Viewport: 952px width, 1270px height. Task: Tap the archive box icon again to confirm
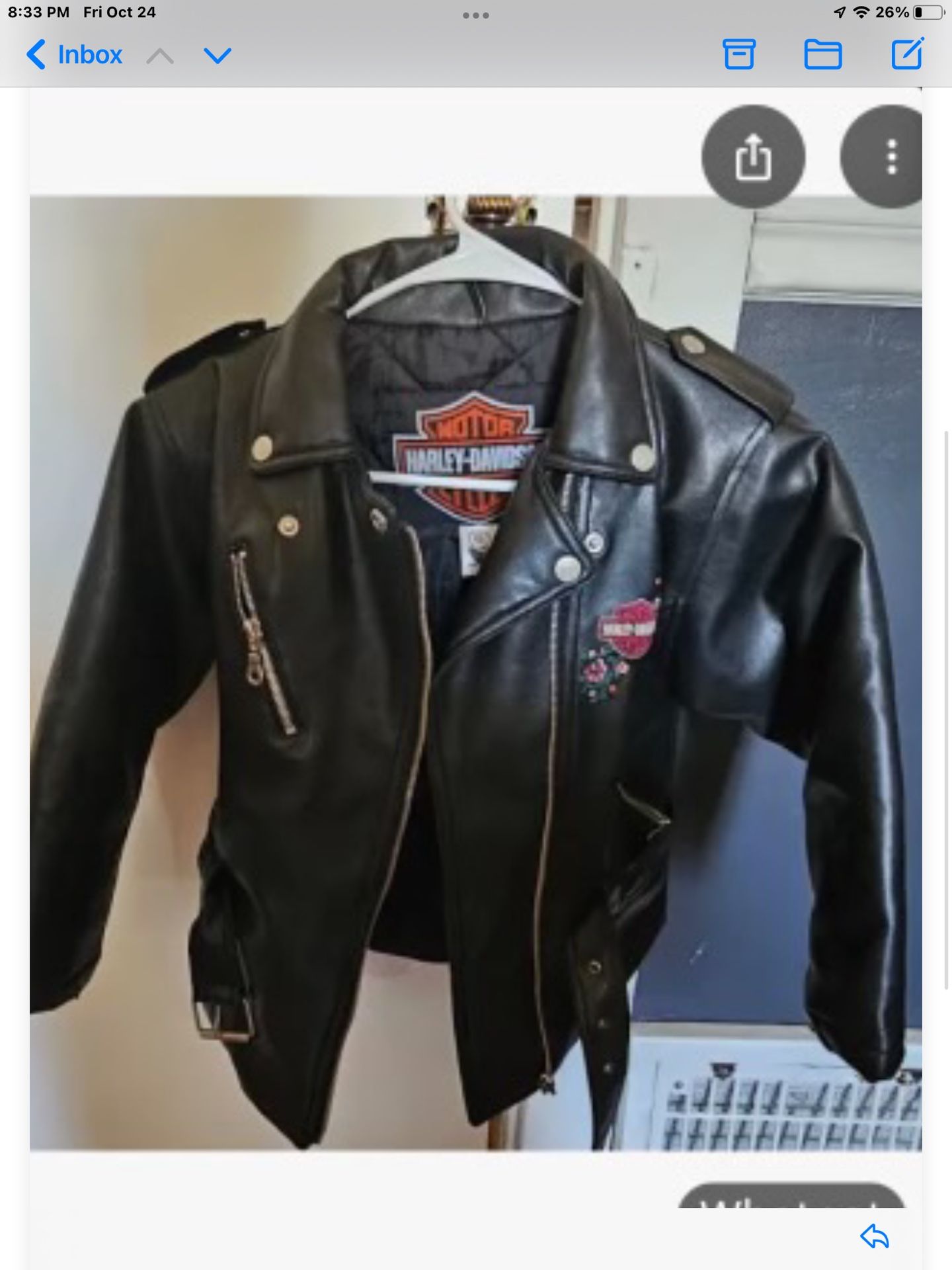(x=739, y=56)
